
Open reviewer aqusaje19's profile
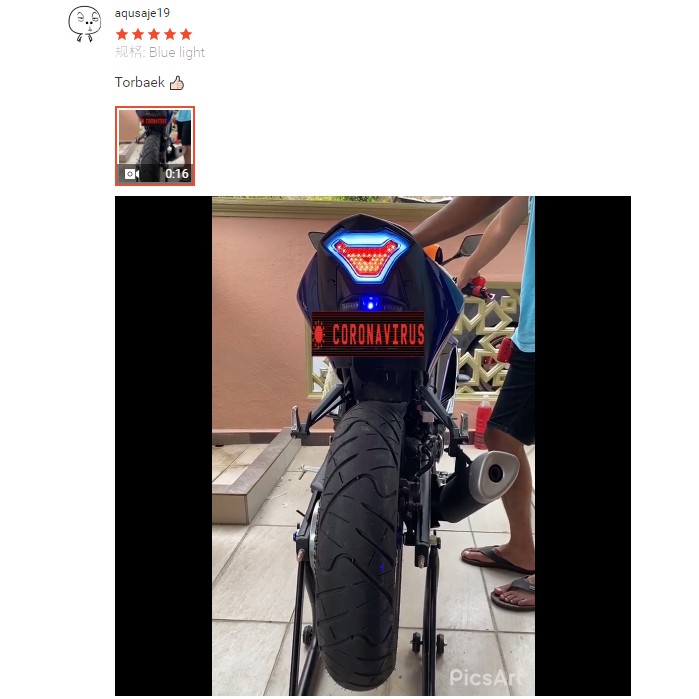tap(142, 13)
